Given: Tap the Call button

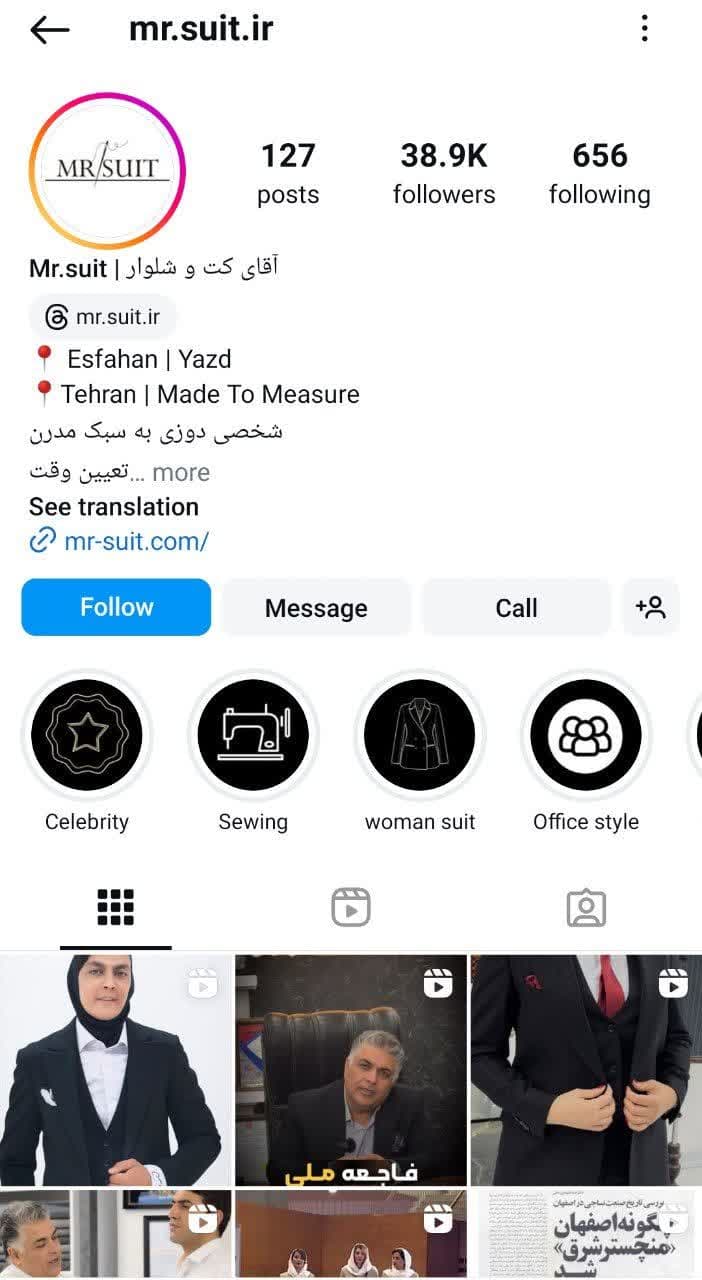Looking at the screenshot, I should pos(516,607).
